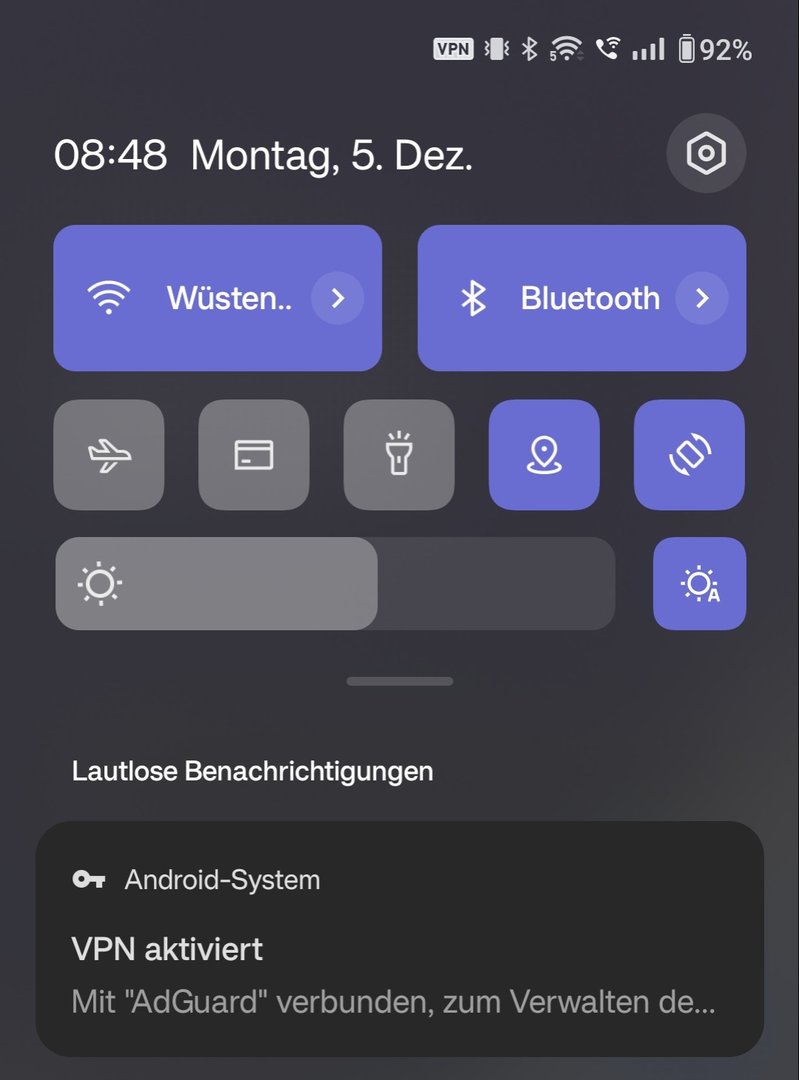Expand Wi-Fi network details arrow

coord(337,298)
